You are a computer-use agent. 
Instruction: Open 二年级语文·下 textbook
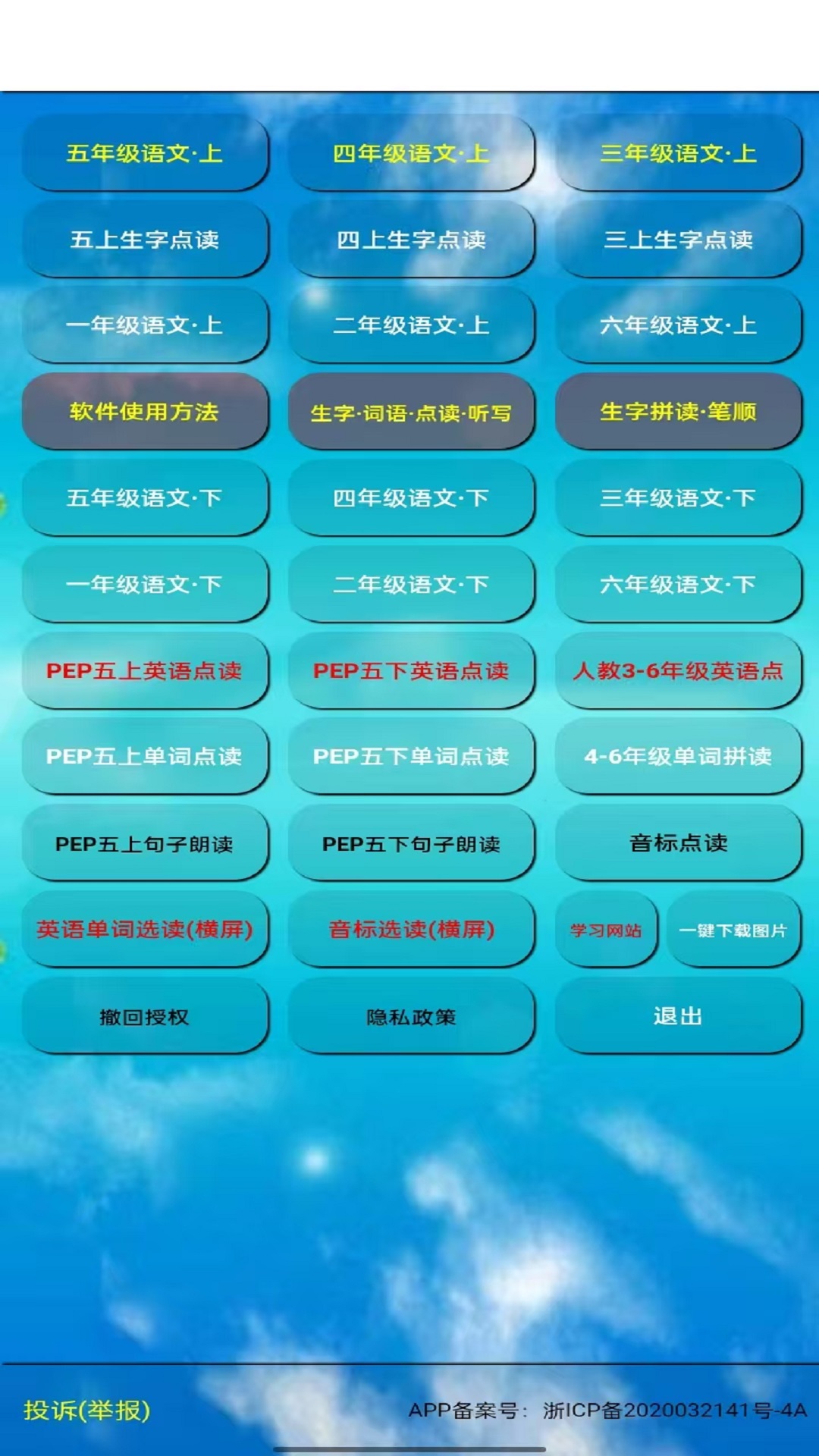pos(411,585)
